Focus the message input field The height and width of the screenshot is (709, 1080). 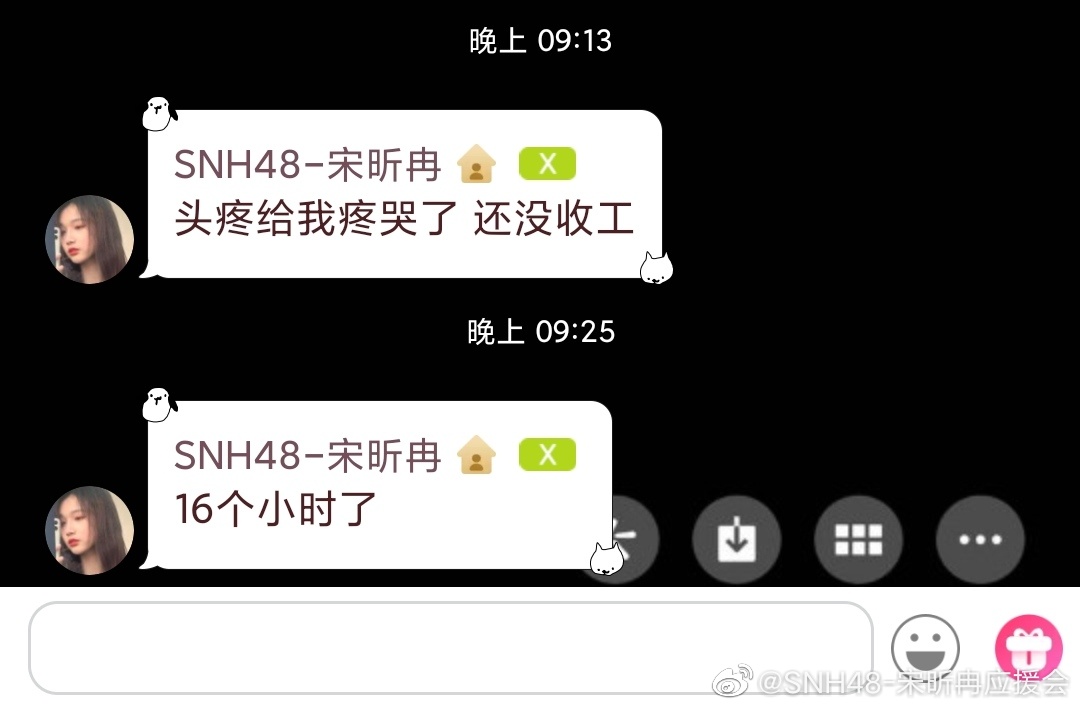450,648
